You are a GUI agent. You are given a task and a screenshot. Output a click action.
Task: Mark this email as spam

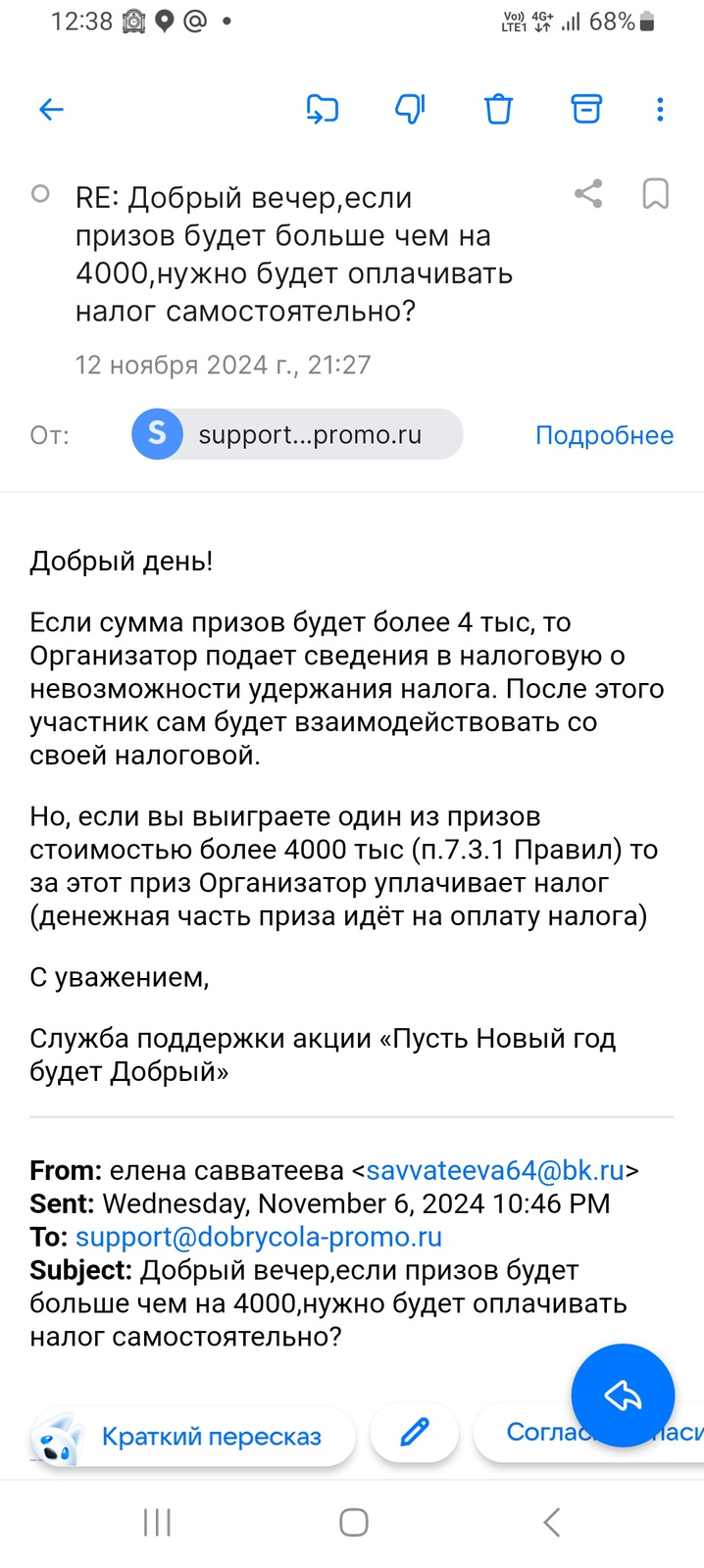[410, 110]
